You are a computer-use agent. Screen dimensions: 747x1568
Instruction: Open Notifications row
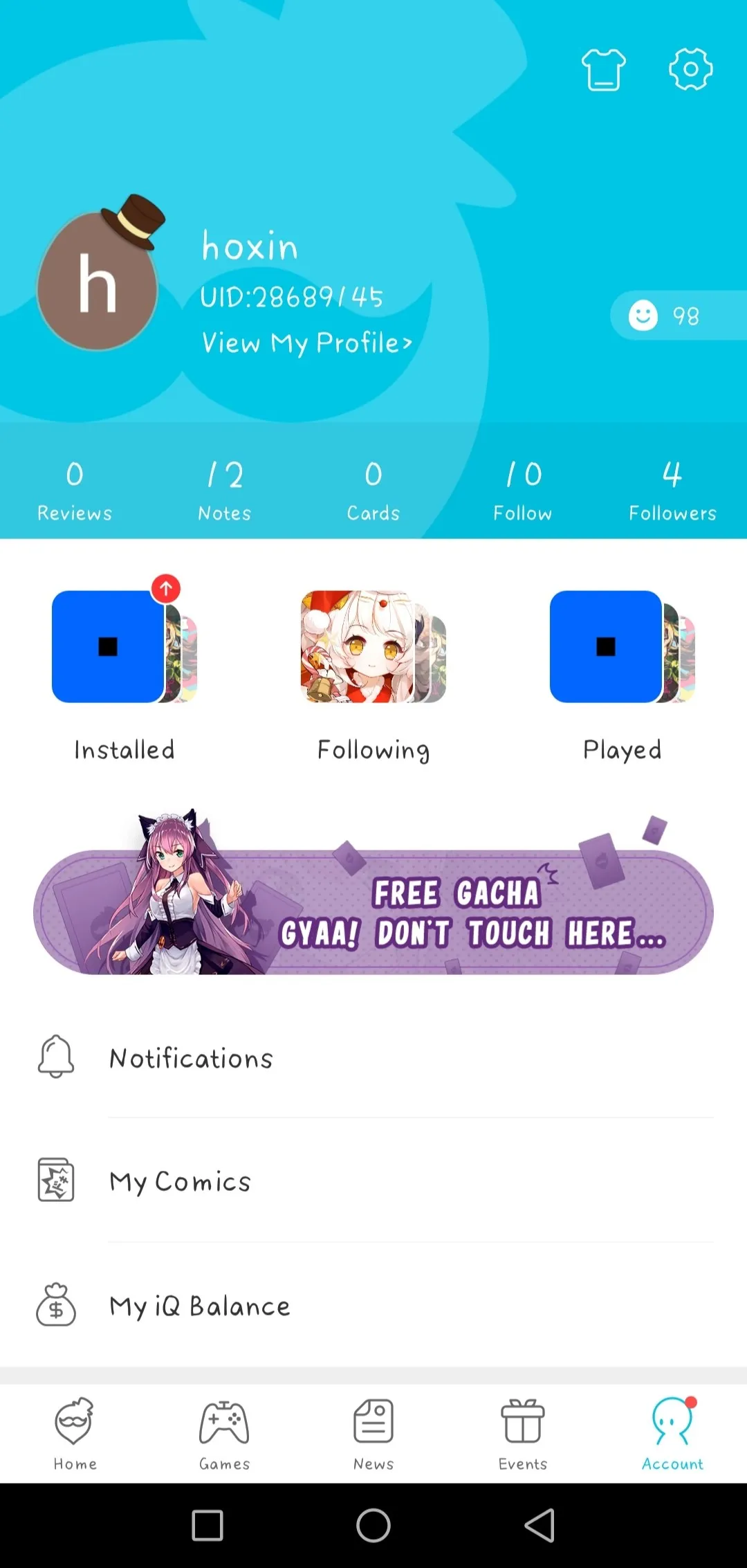(x=373, y=1058)
